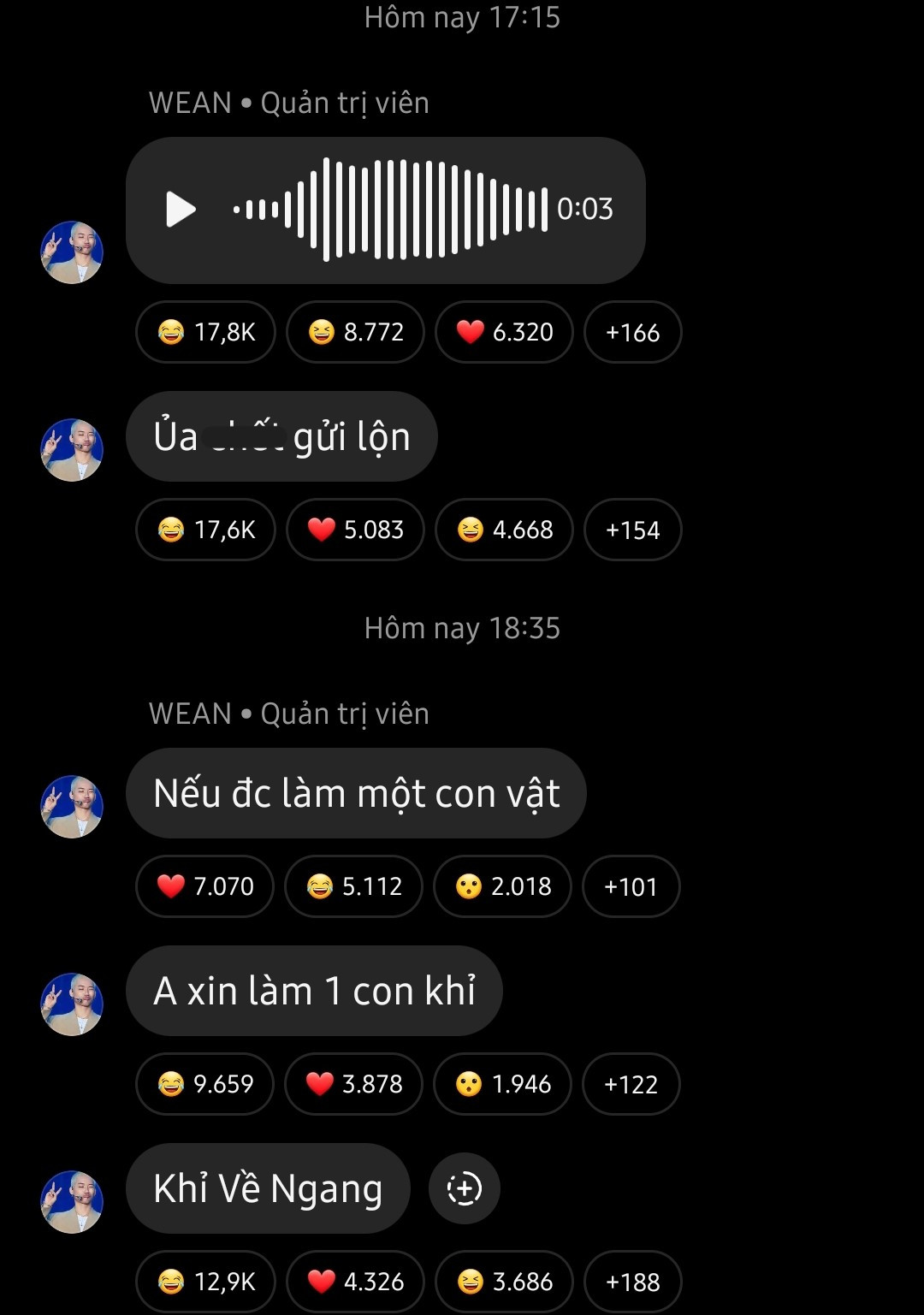Tap the 12,9K laughing reaction under 'Khỉ Về Ngang'
This screenshot has width=924, height=1315.
[205, 1282]
